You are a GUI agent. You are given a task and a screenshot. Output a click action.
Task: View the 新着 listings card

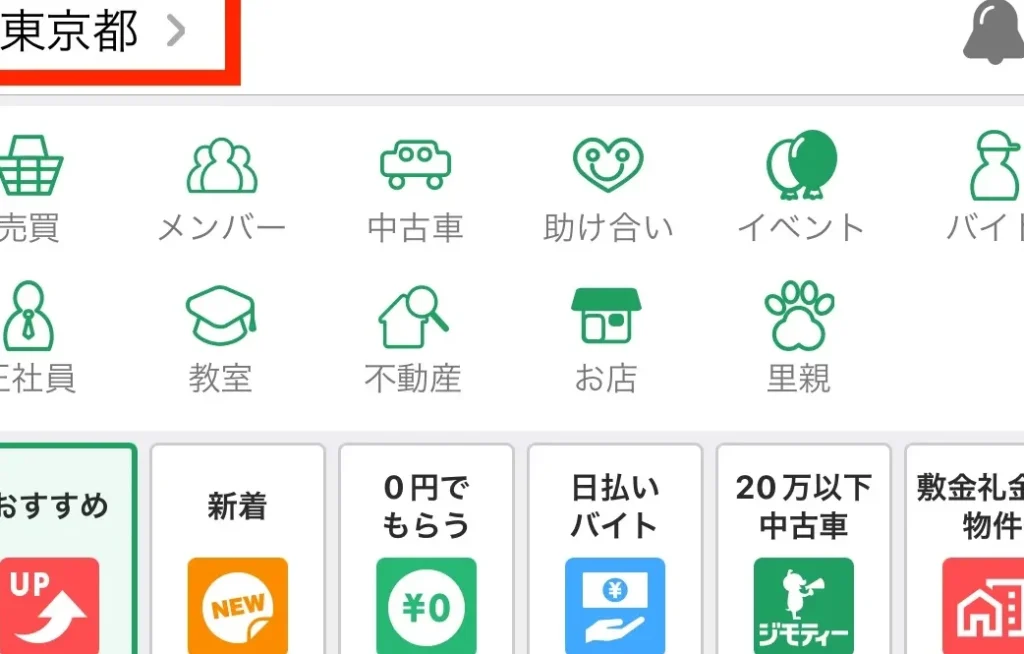pos(237,550)
